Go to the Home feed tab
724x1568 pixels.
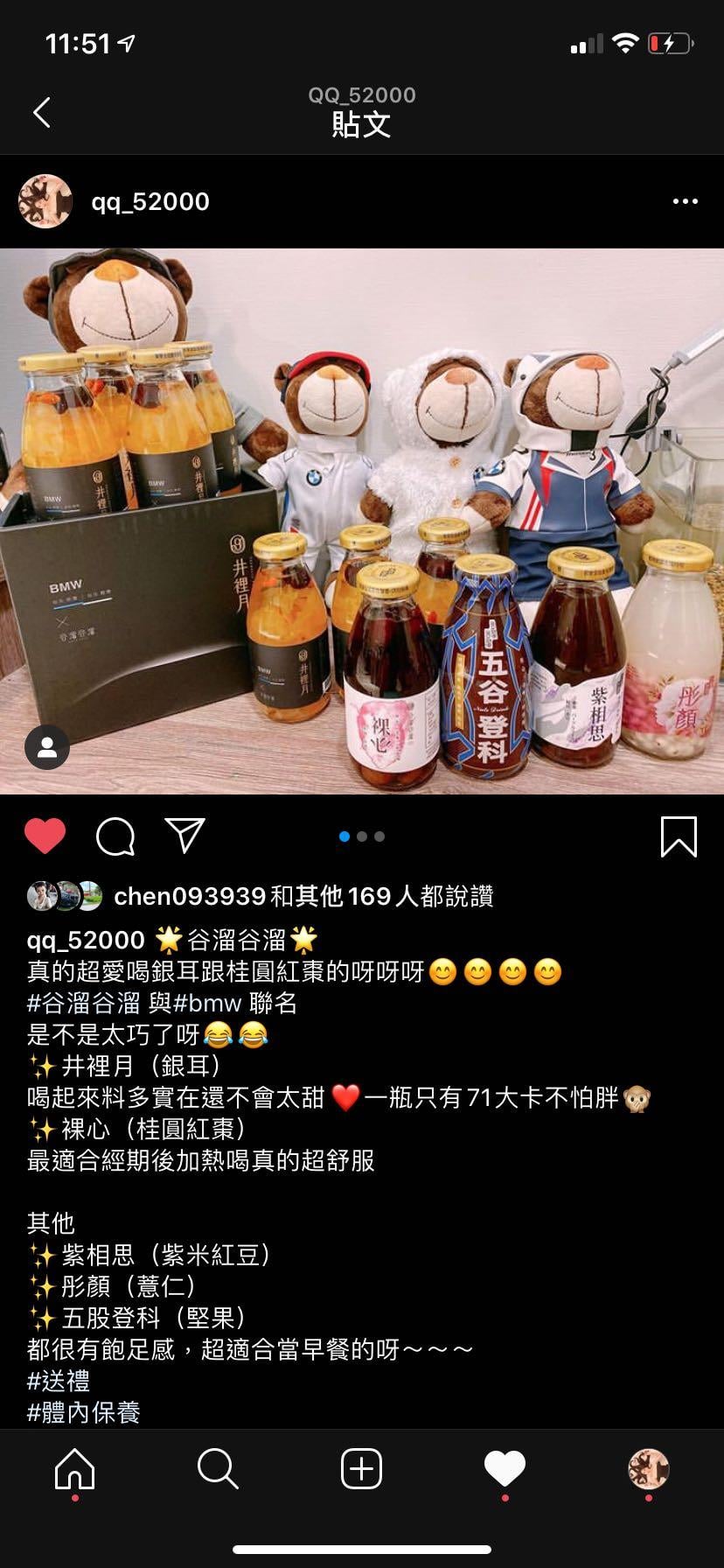(x=74, y=1469)
